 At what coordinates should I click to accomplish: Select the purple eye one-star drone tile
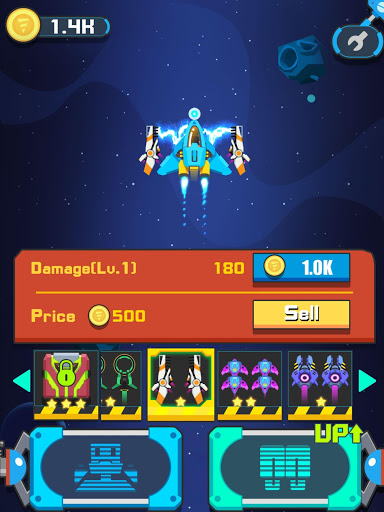pyautogui.click(x=320, y=385)
